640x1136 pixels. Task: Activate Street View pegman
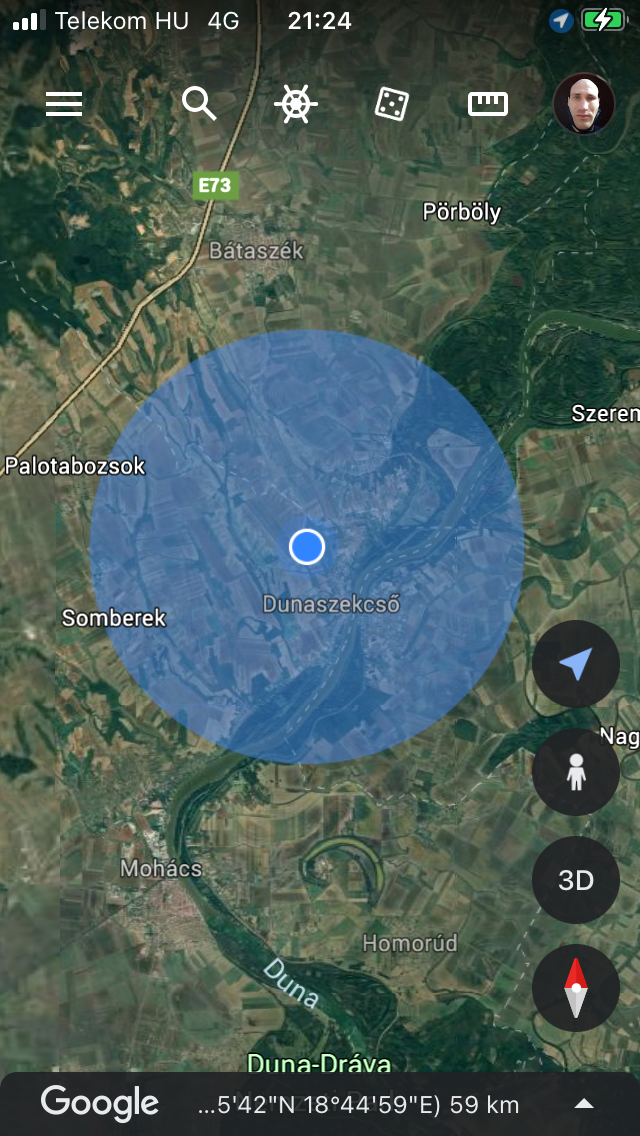(576, 772)
